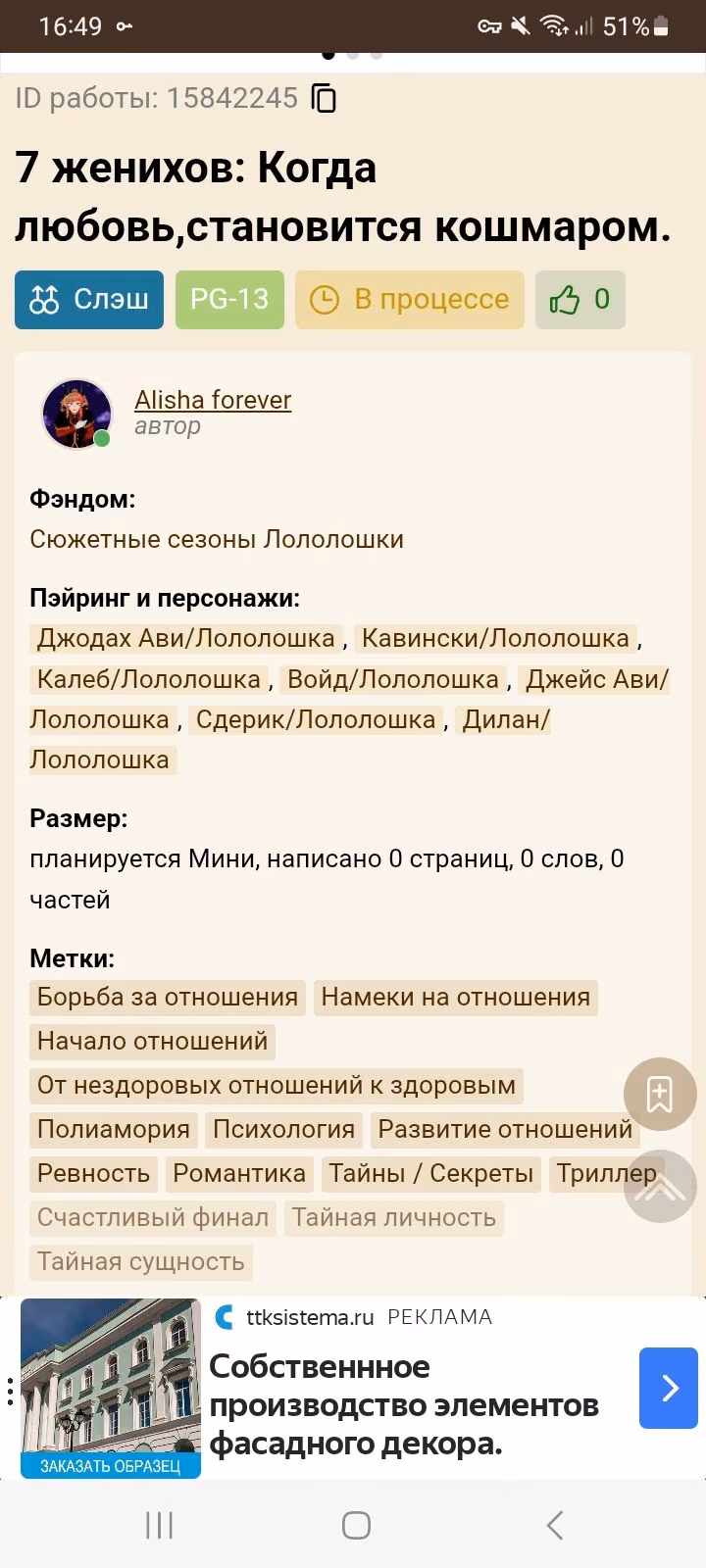Viewport: 706px width, 1568px height.
Task: Open the Психология tag
Action: [x=283, y=1129]
